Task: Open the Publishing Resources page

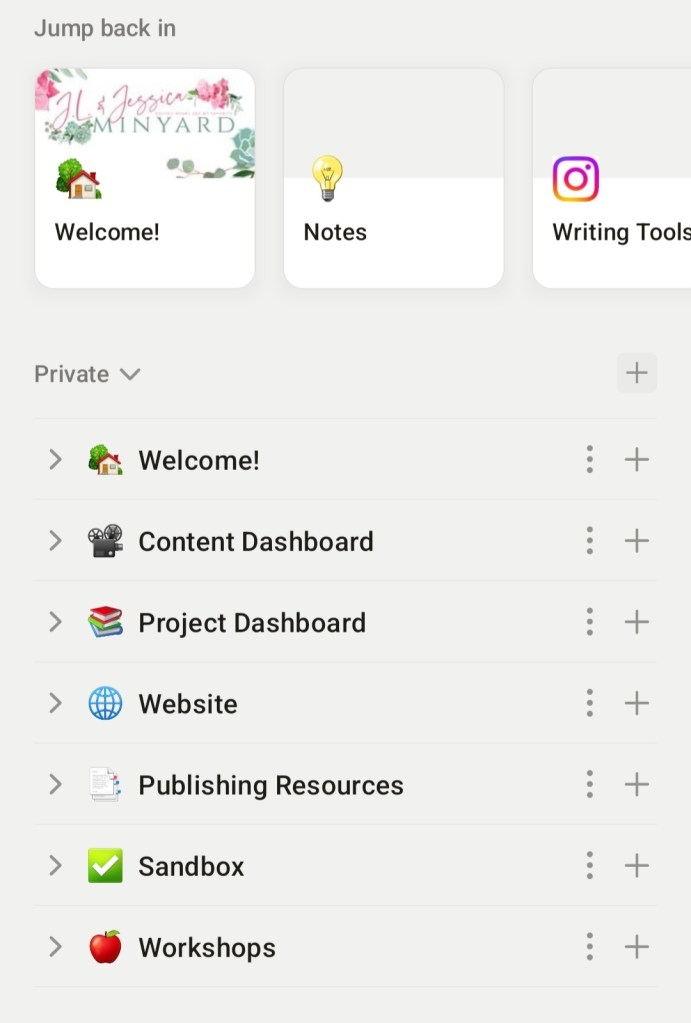Action: (x=270, y=785)
